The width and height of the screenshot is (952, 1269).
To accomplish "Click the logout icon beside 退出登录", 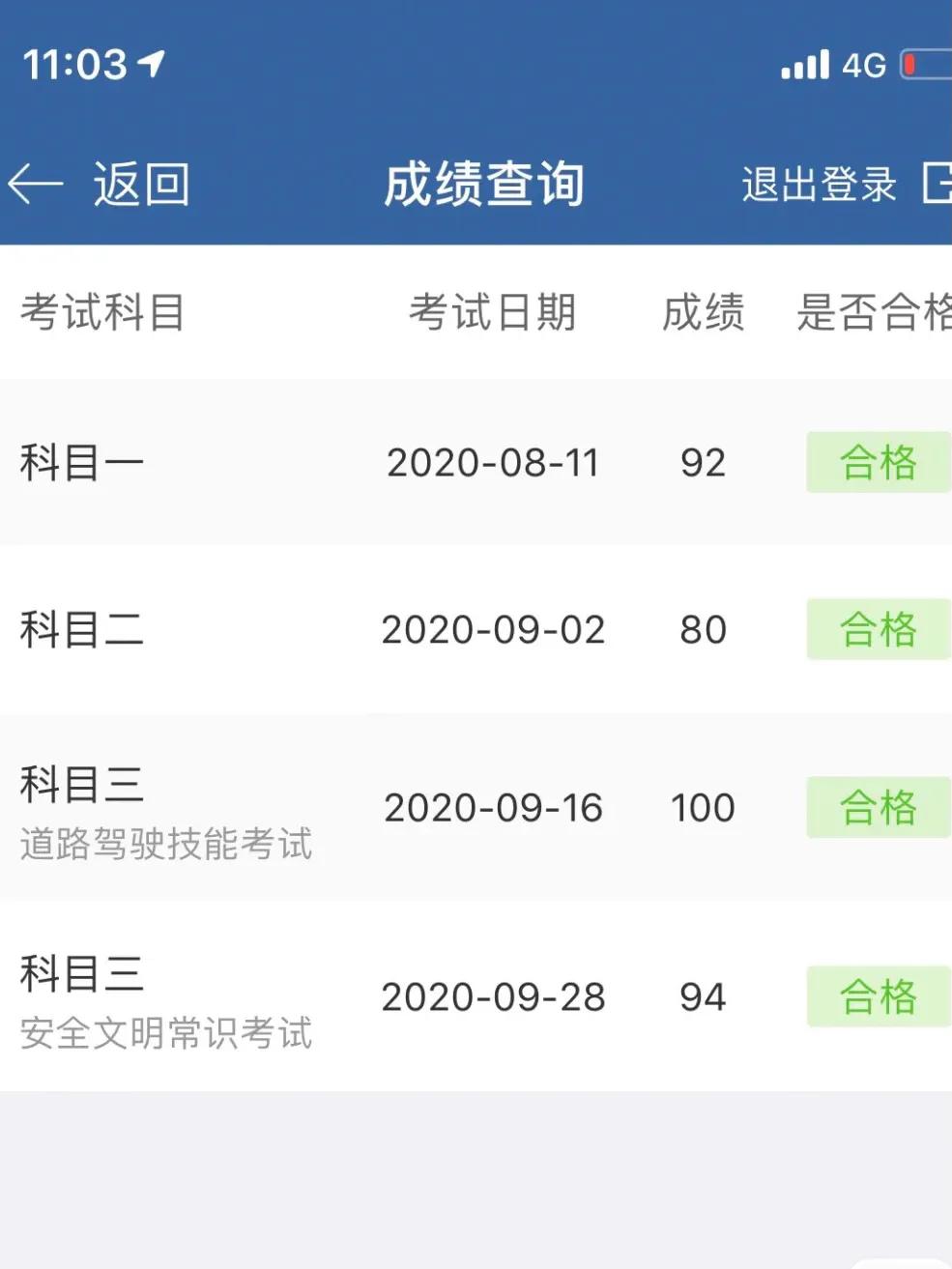I will [939, 184].
